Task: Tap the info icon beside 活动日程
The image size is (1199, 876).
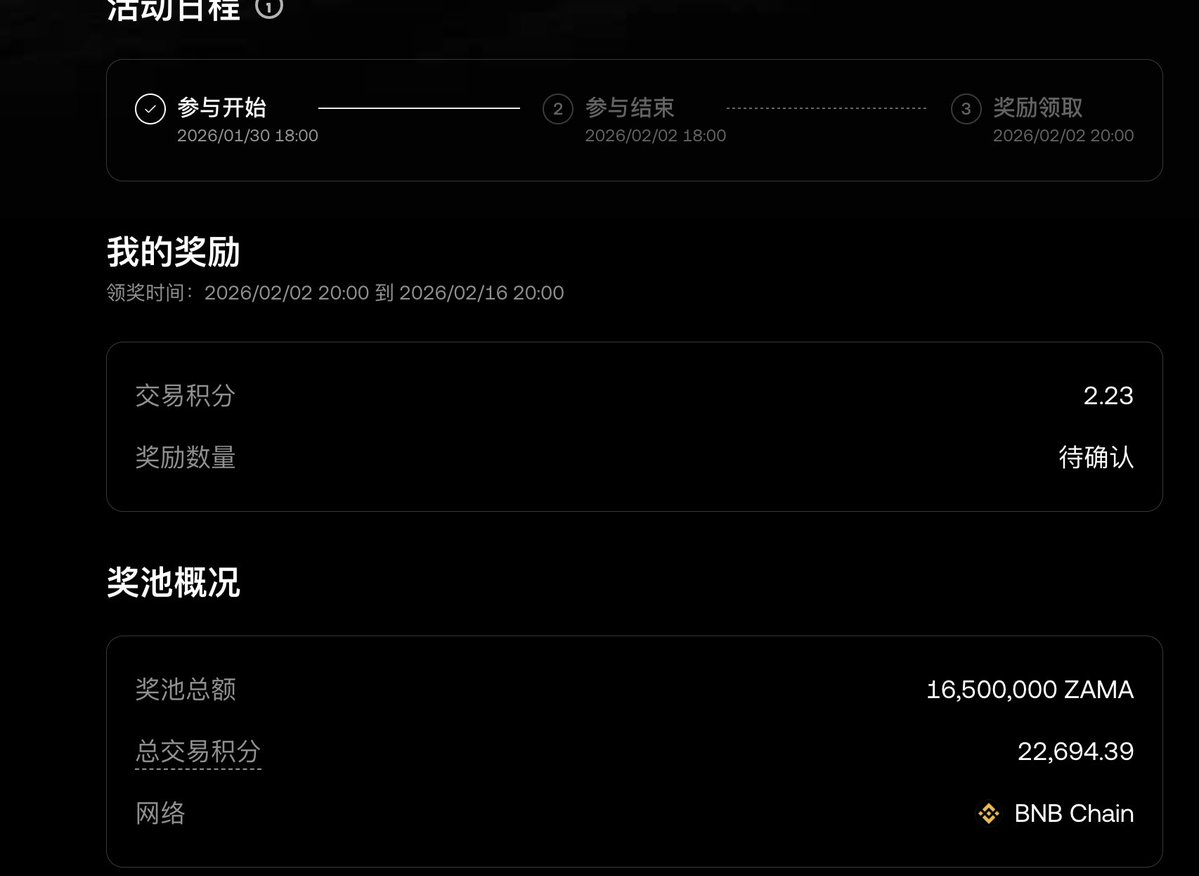Action: tap(270, 8)
